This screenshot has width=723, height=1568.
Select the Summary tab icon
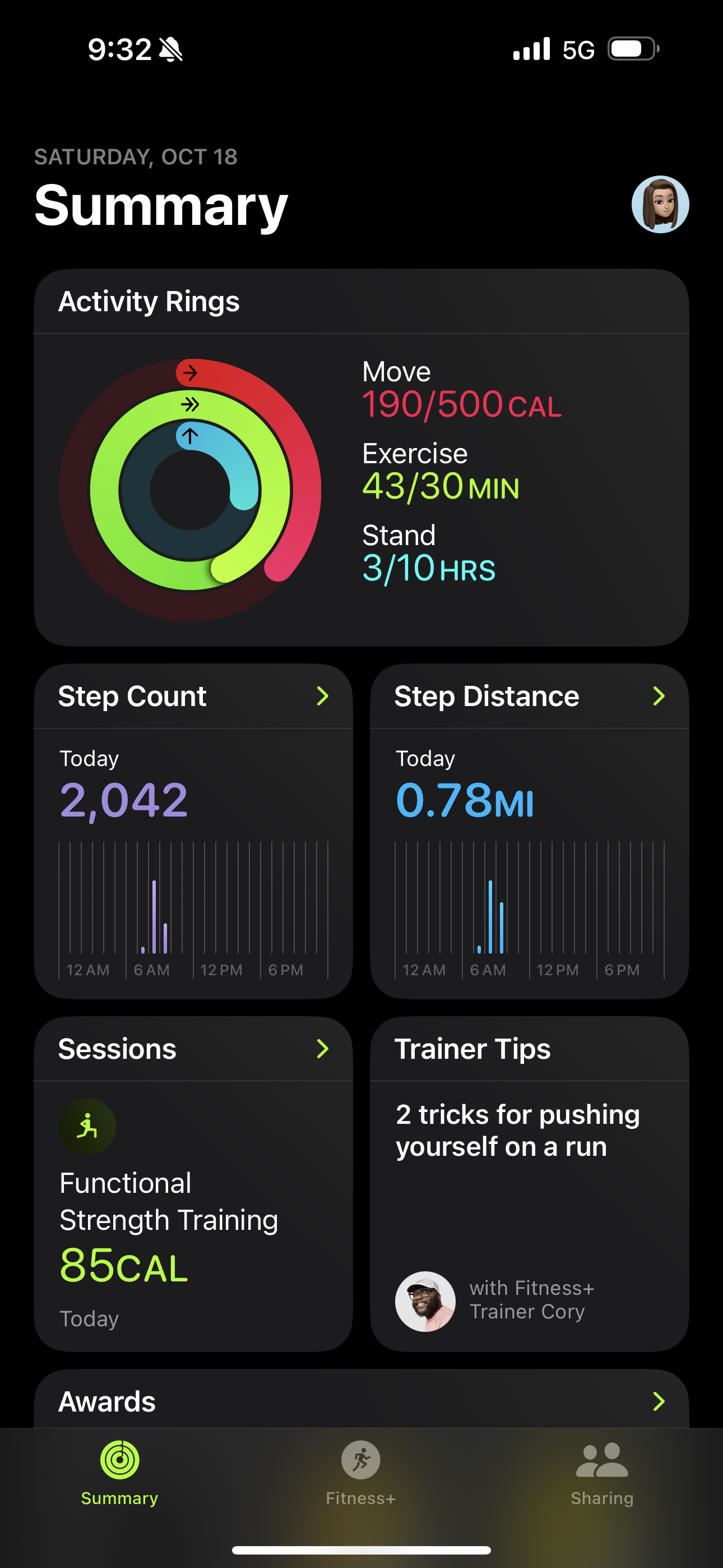click(x=118, y=1461)
